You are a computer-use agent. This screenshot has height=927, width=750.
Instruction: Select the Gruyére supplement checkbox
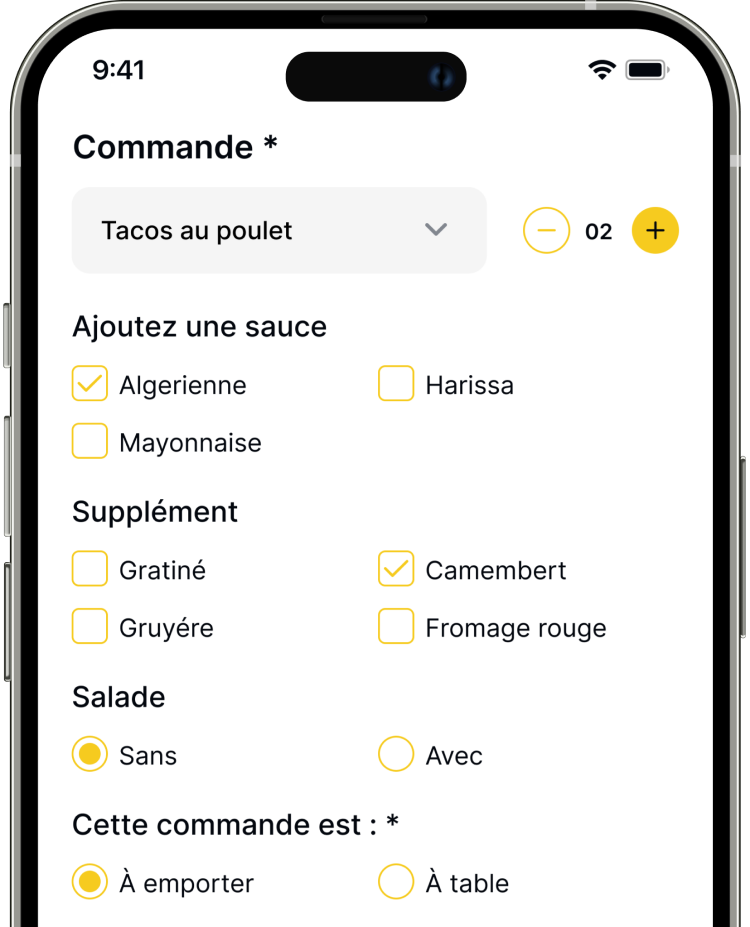90,627
